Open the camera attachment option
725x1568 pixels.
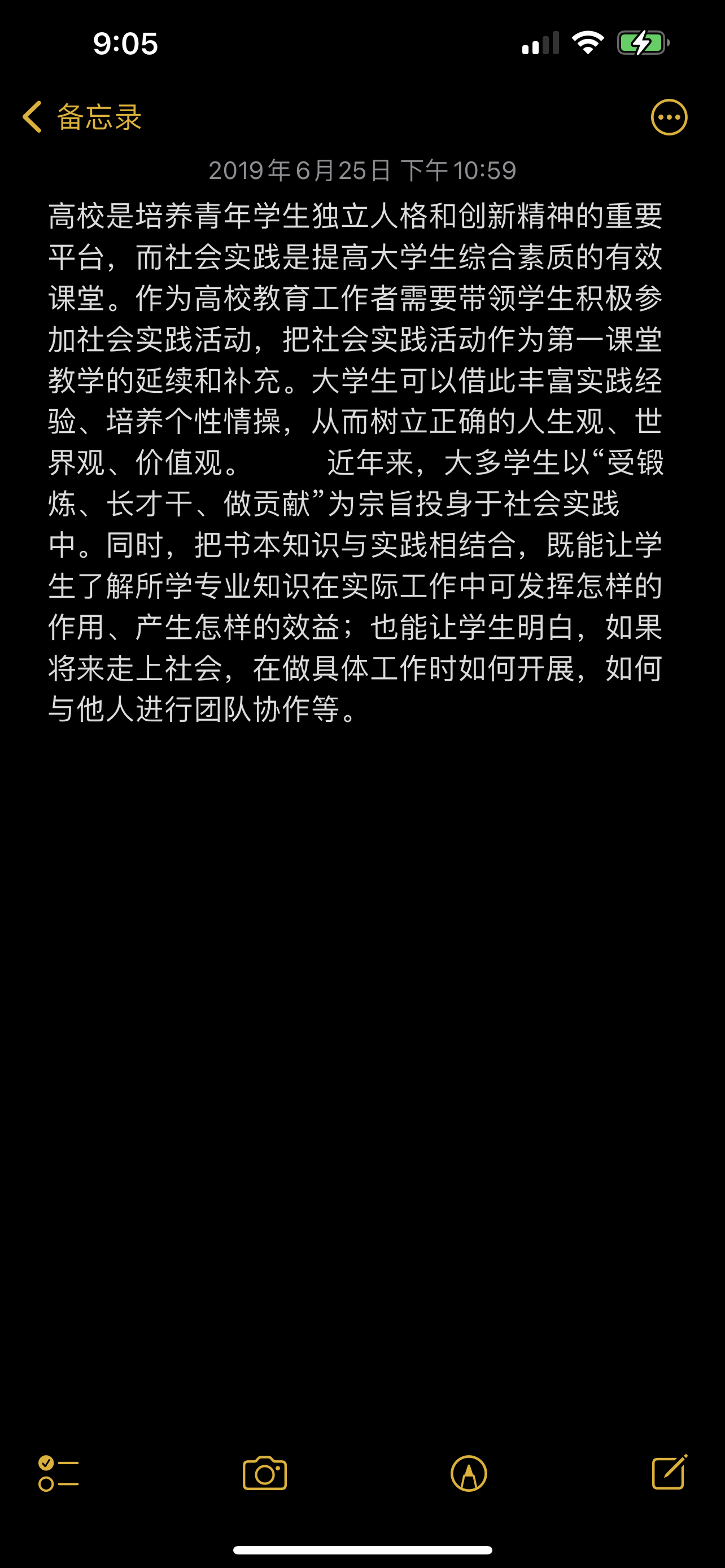coord(264,1474)
